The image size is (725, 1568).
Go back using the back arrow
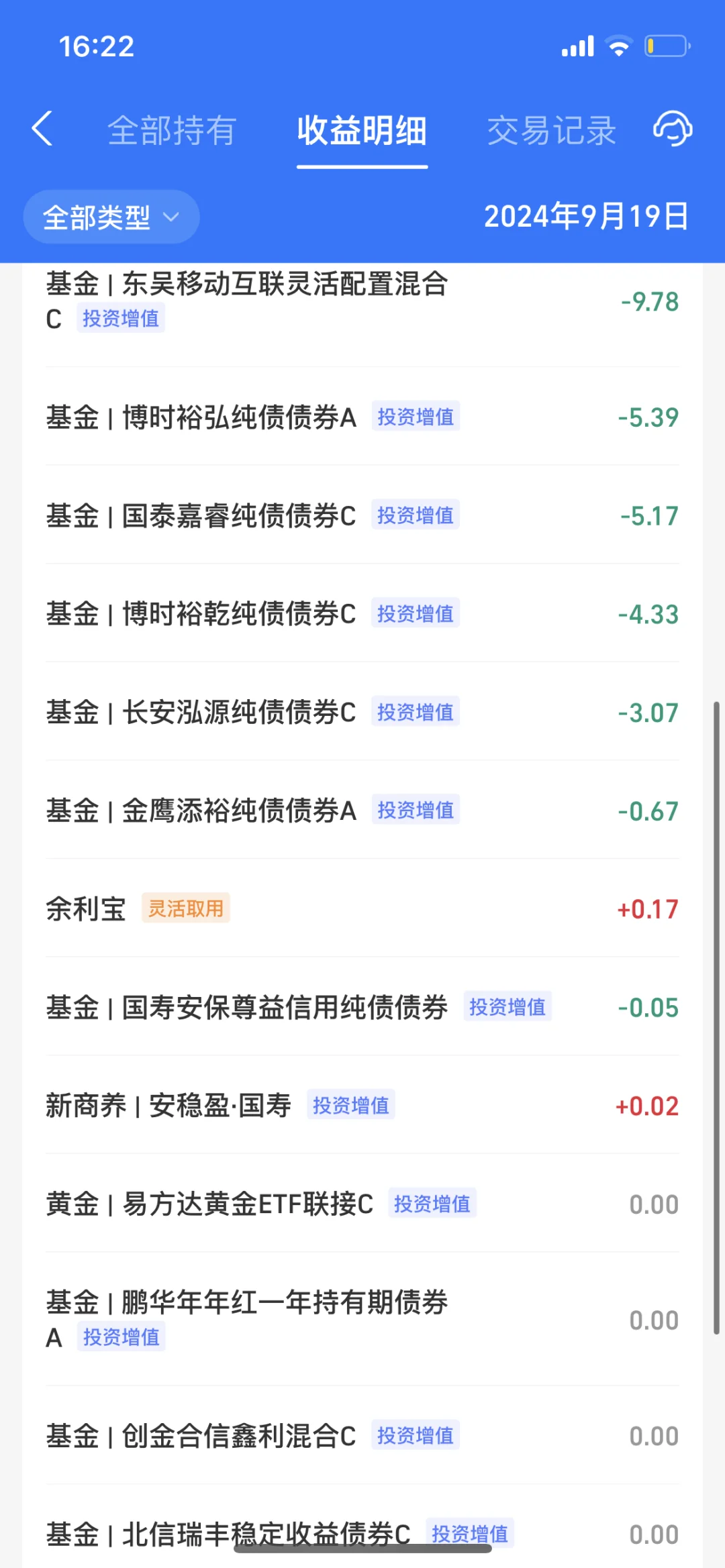point(42,129)
